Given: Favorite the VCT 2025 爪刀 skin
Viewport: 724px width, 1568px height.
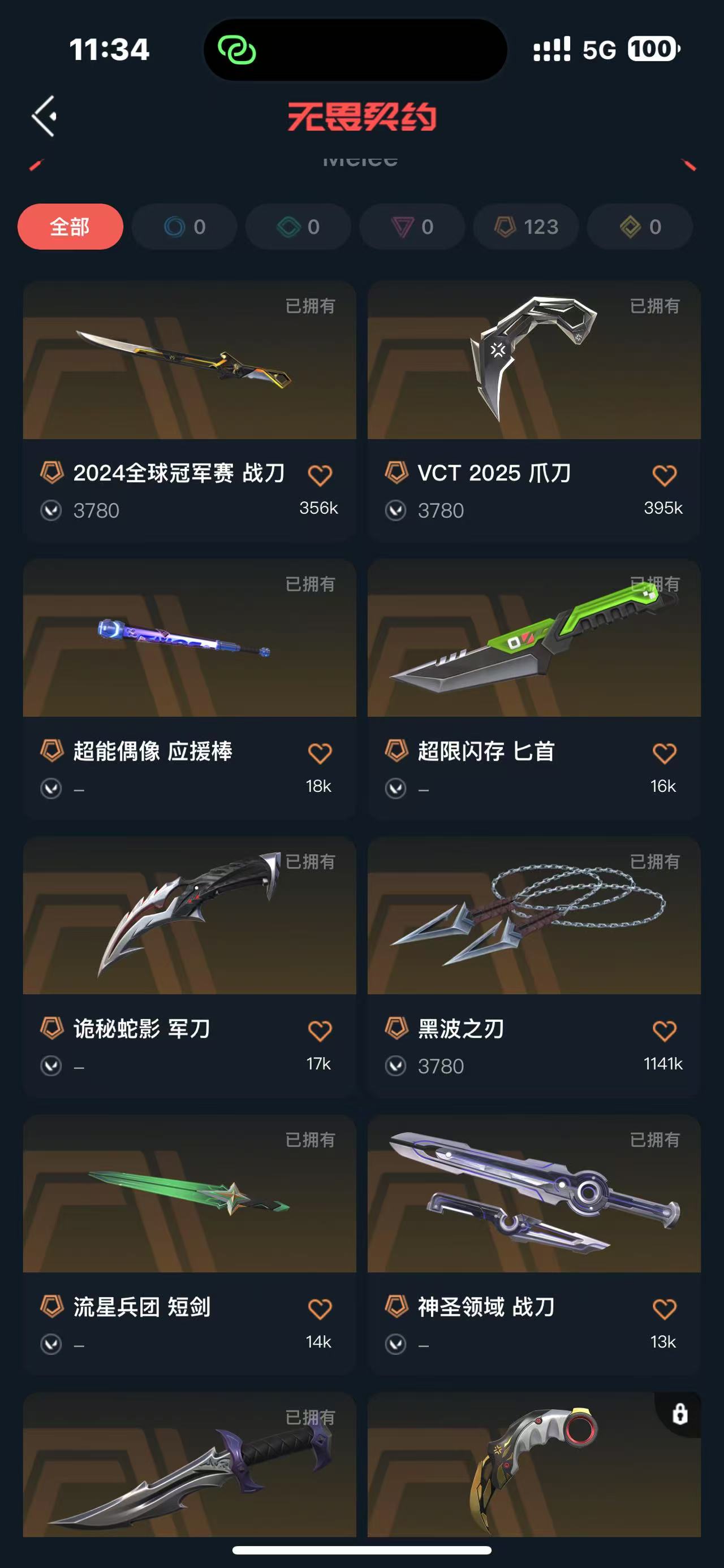Looking at the screenshot, I should (663, 475).
